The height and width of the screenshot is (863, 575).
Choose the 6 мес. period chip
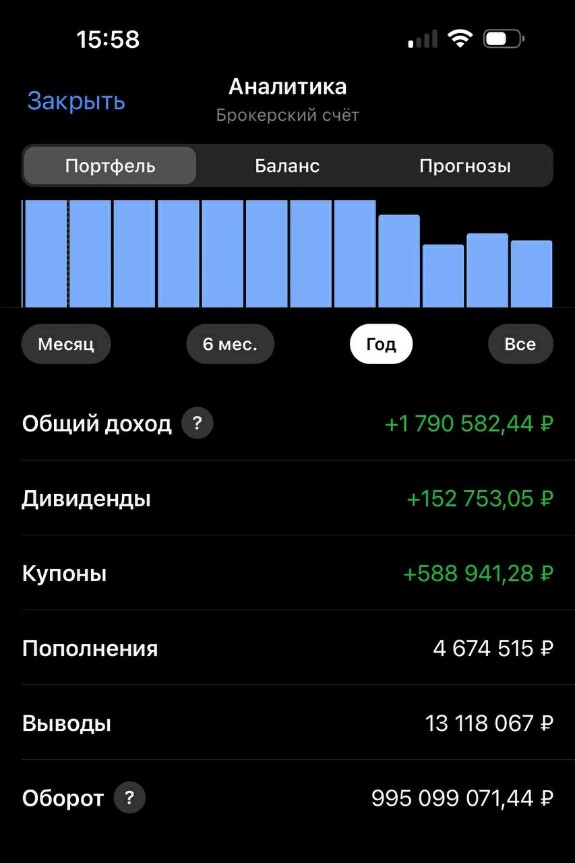[x=230, y=344]
